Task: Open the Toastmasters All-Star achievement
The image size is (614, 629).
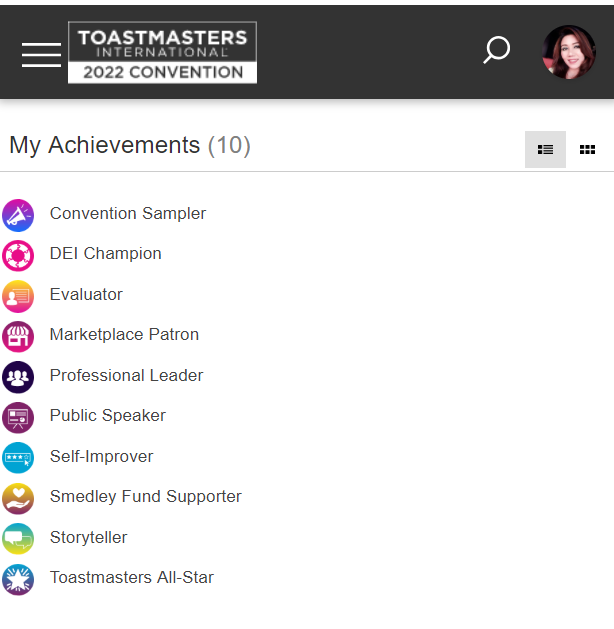Action: click(x=131, y=577)
